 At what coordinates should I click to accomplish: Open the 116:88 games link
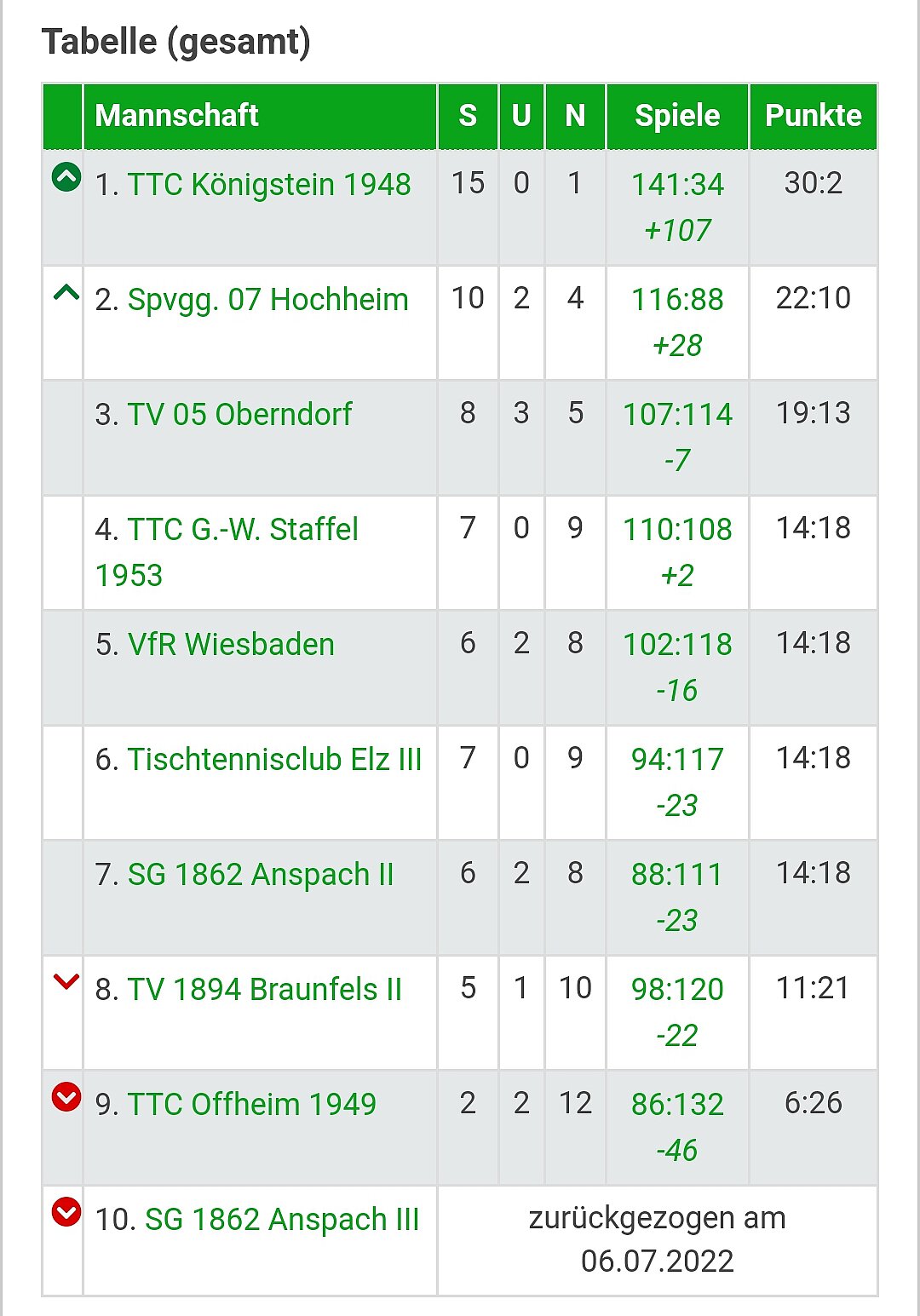tap(677, 300)
